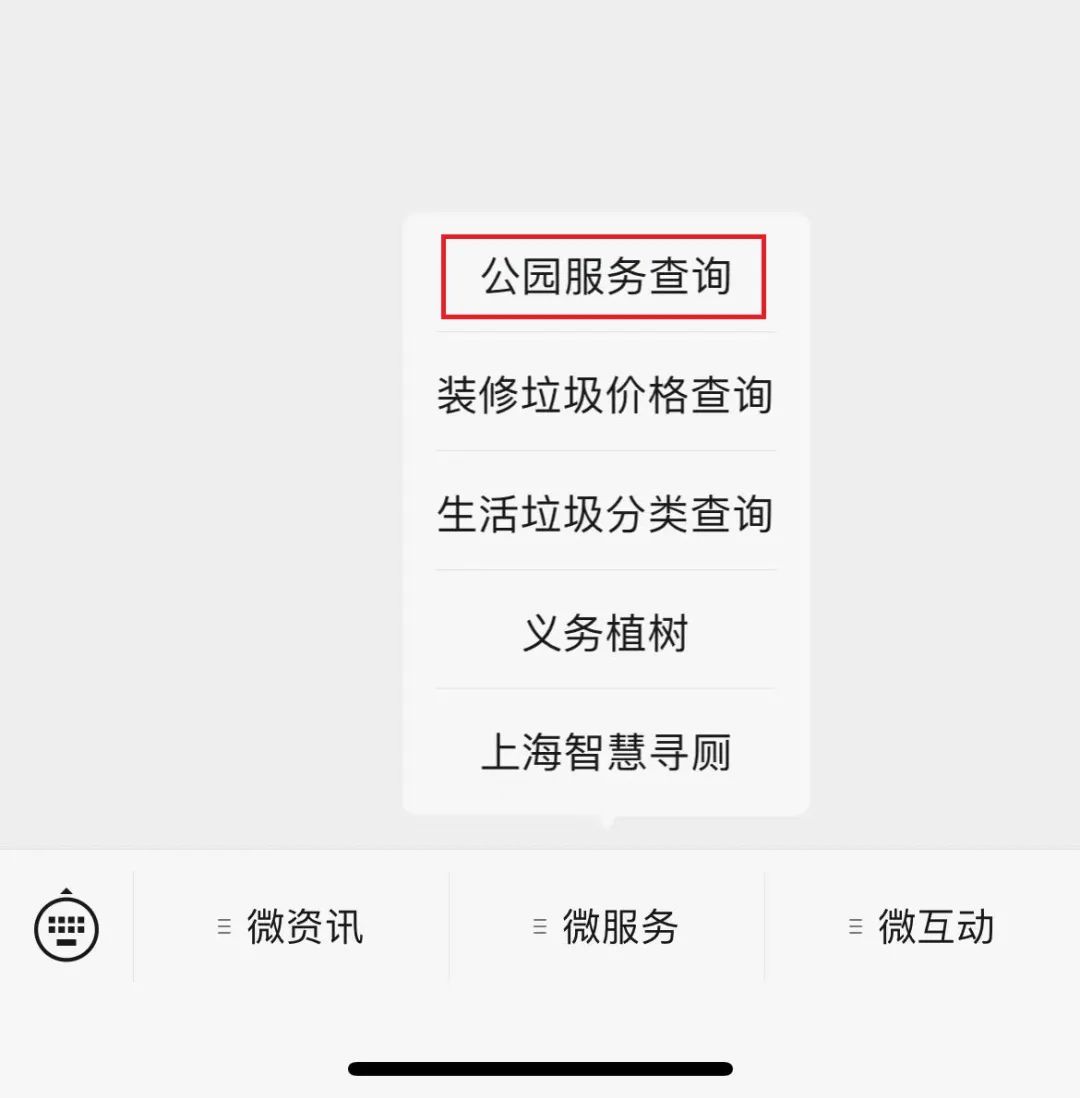Expand the 微互动 menu
This screenshot has width=1080, height=1098.
click(x=922, y=927)
